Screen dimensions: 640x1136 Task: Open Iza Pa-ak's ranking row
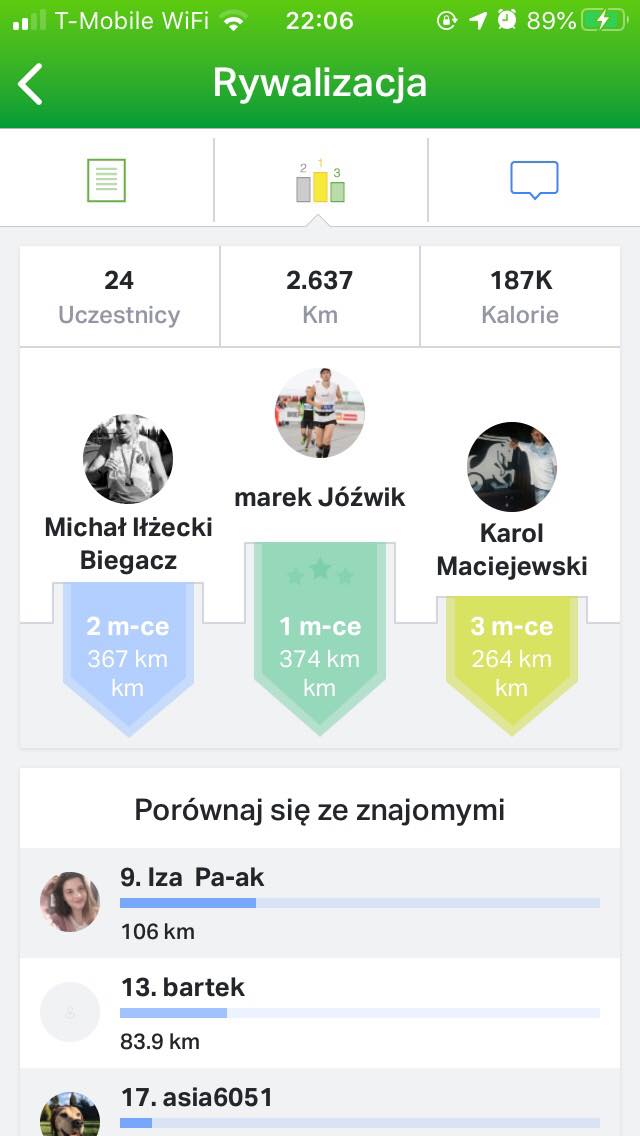click(320, 903)
